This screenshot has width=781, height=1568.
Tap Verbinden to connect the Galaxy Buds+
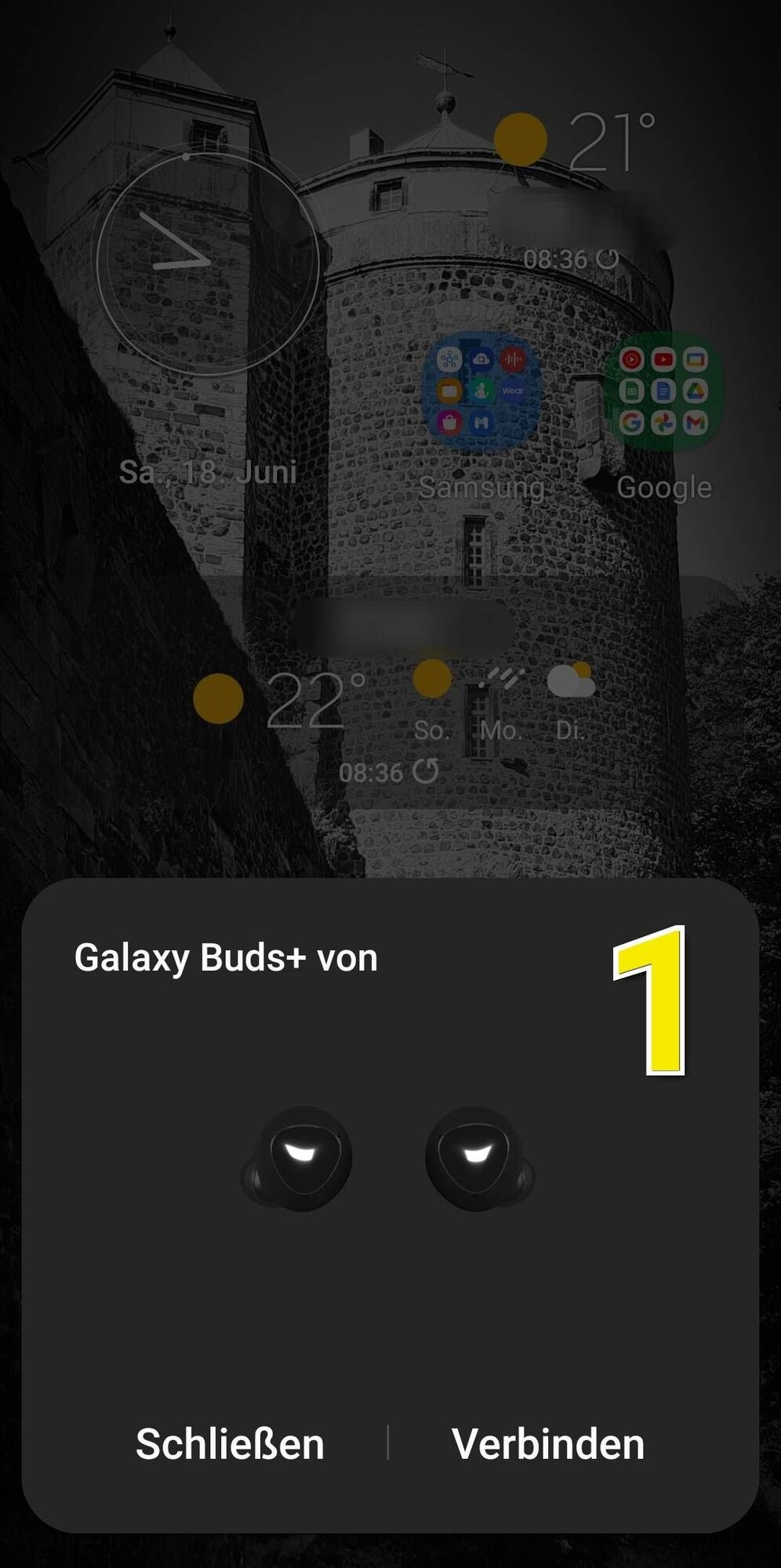pos(548,1443)
